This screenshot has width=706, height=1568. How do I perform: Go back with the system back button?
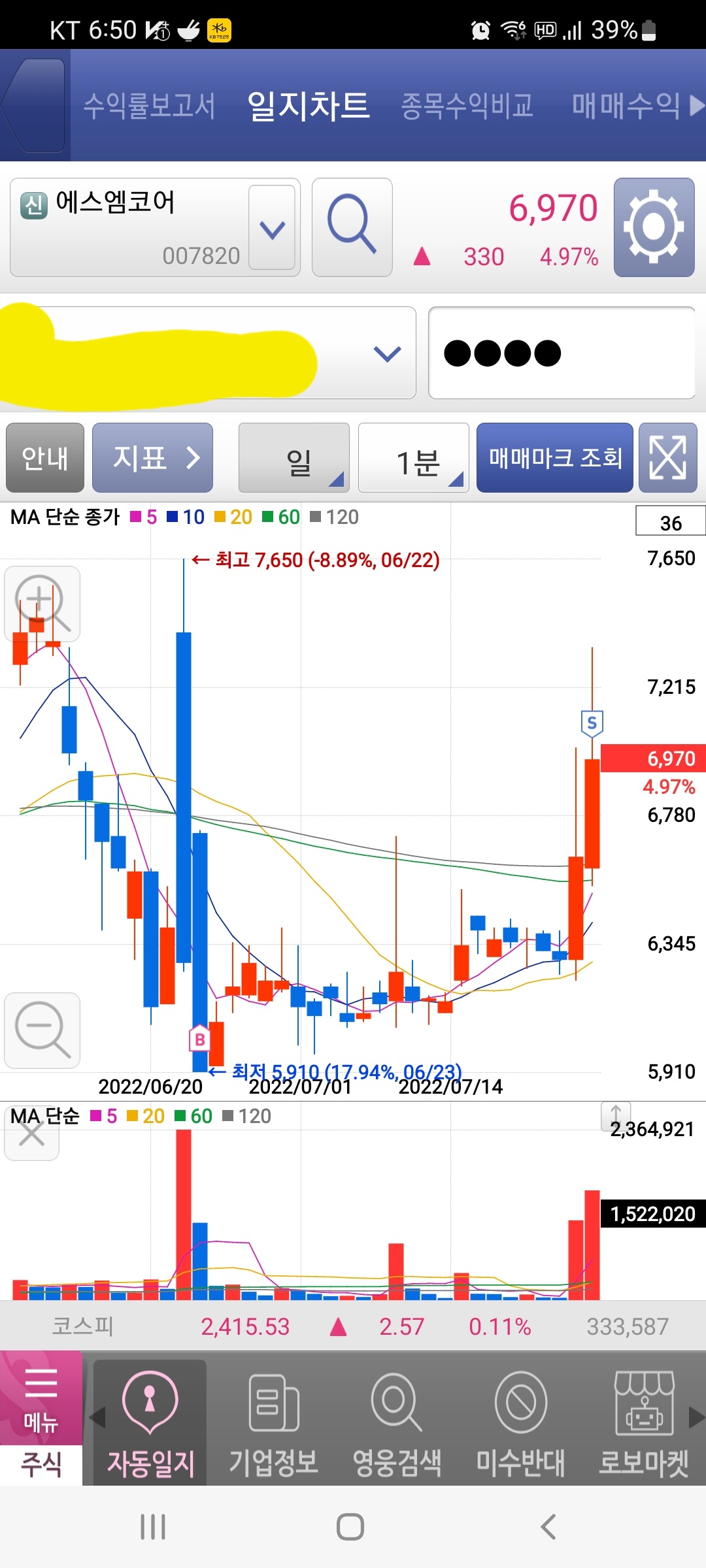tap(548, 1527)
